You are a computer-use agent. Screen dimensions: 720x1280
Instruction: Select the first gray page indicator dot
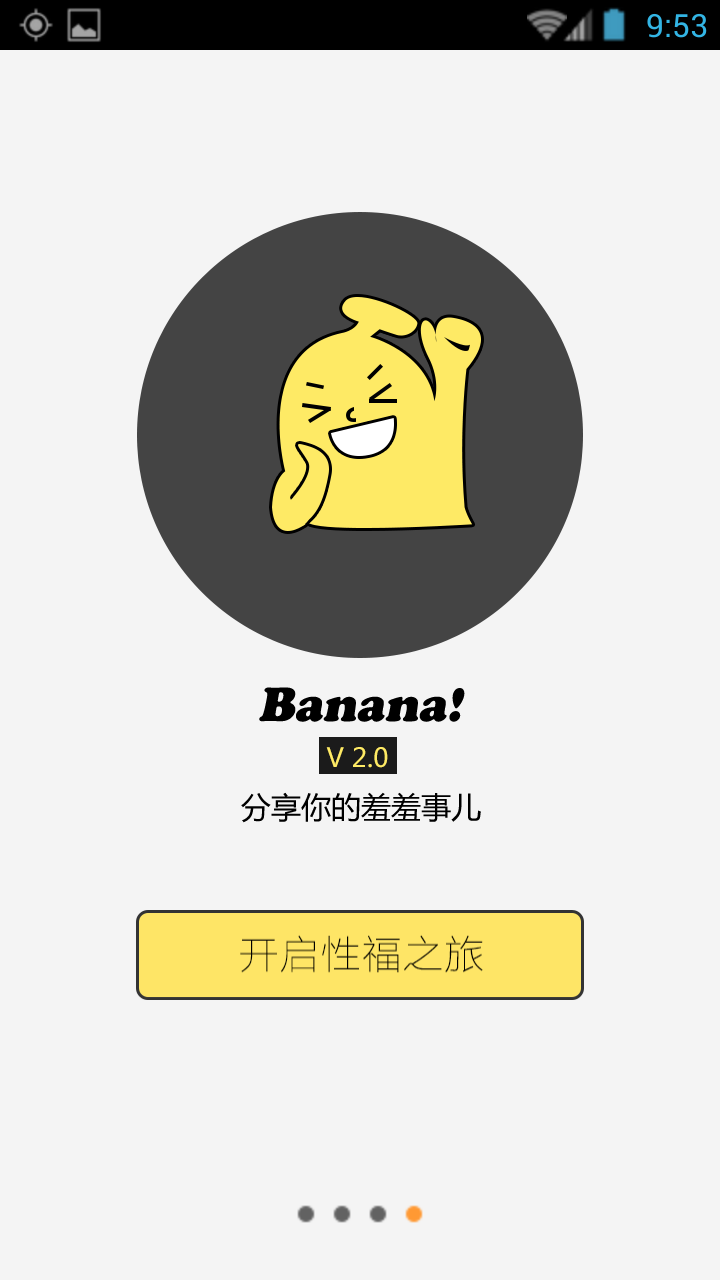click(x=305, y=1213)
